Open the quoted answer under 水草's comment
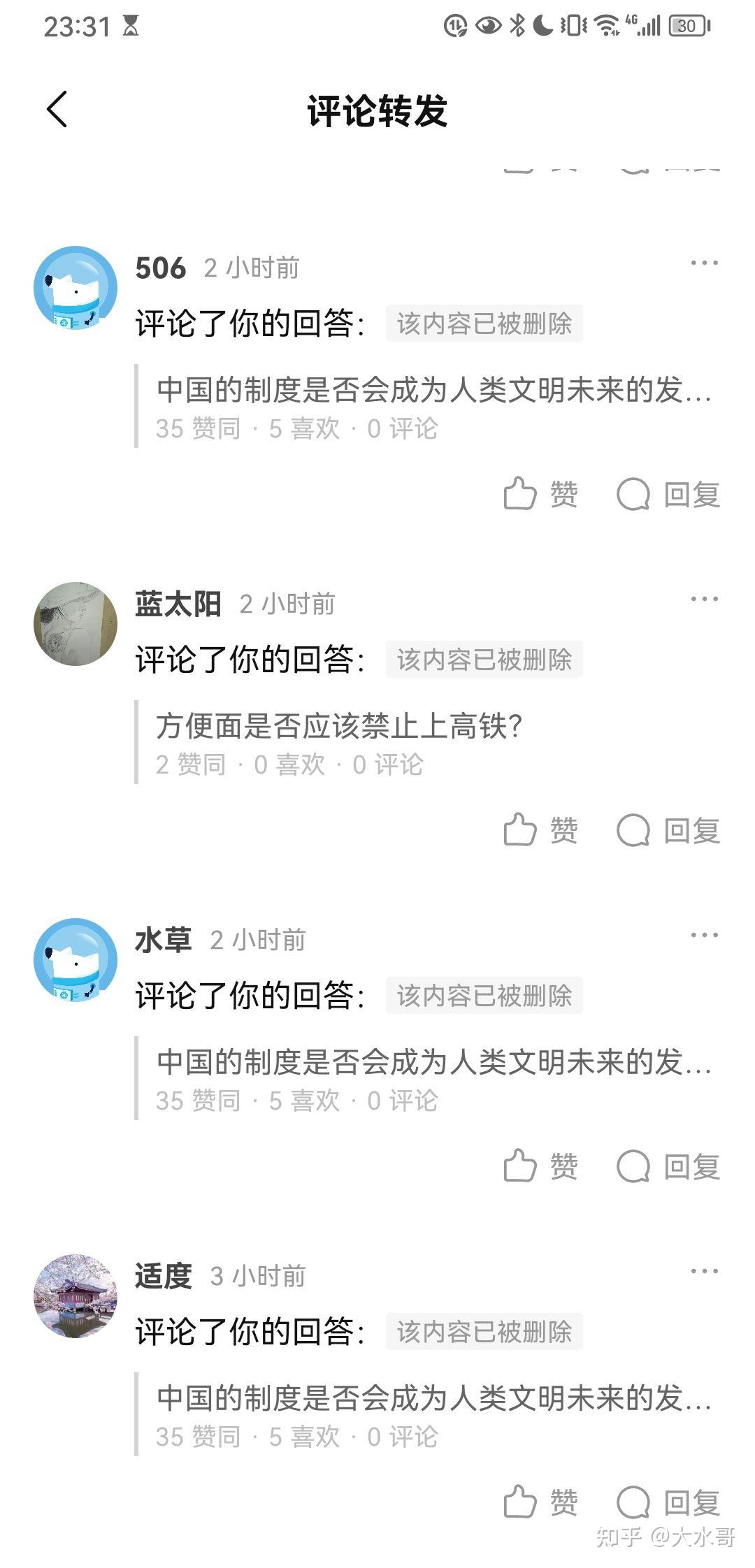 pos(433,1063)
